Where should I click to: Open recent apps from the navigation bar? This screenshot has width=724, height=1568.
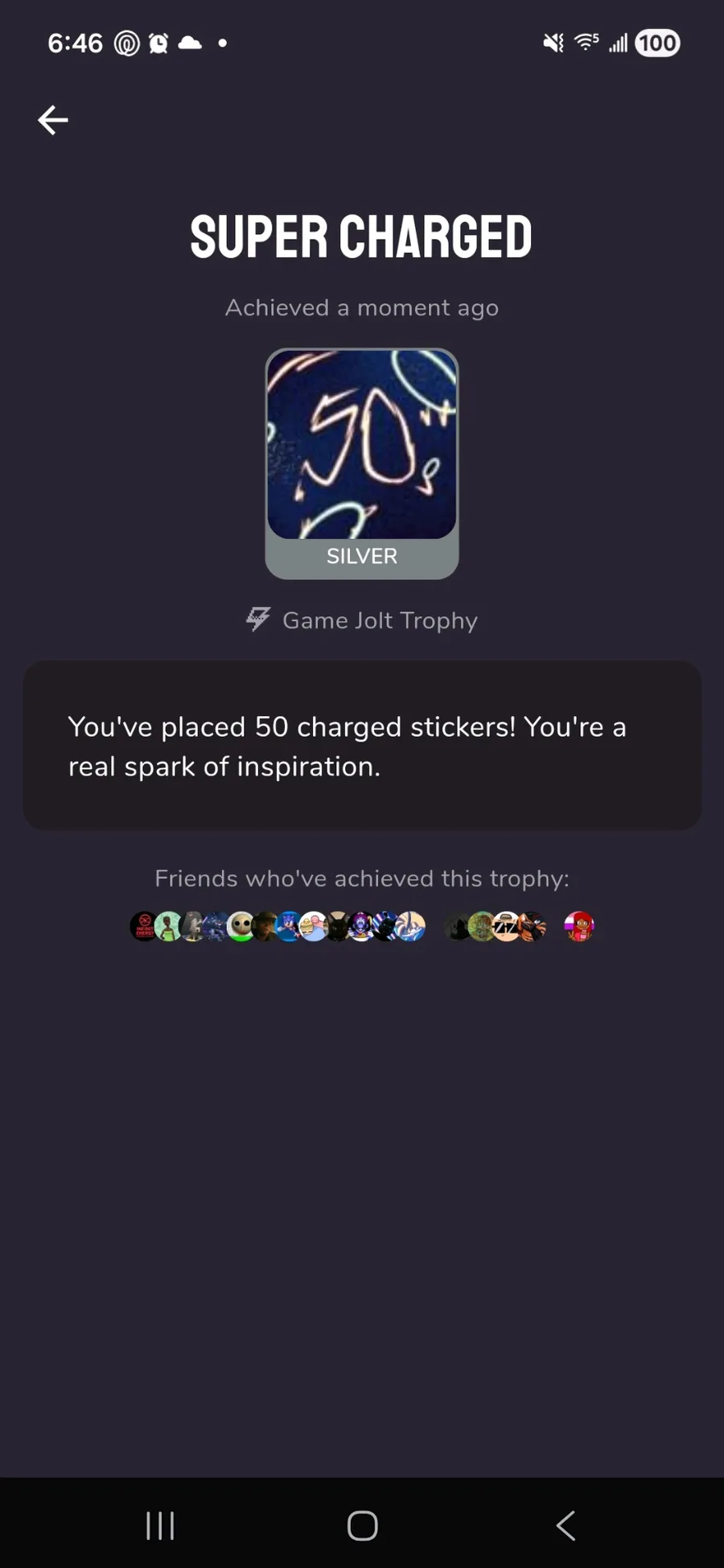(160, 1525)
